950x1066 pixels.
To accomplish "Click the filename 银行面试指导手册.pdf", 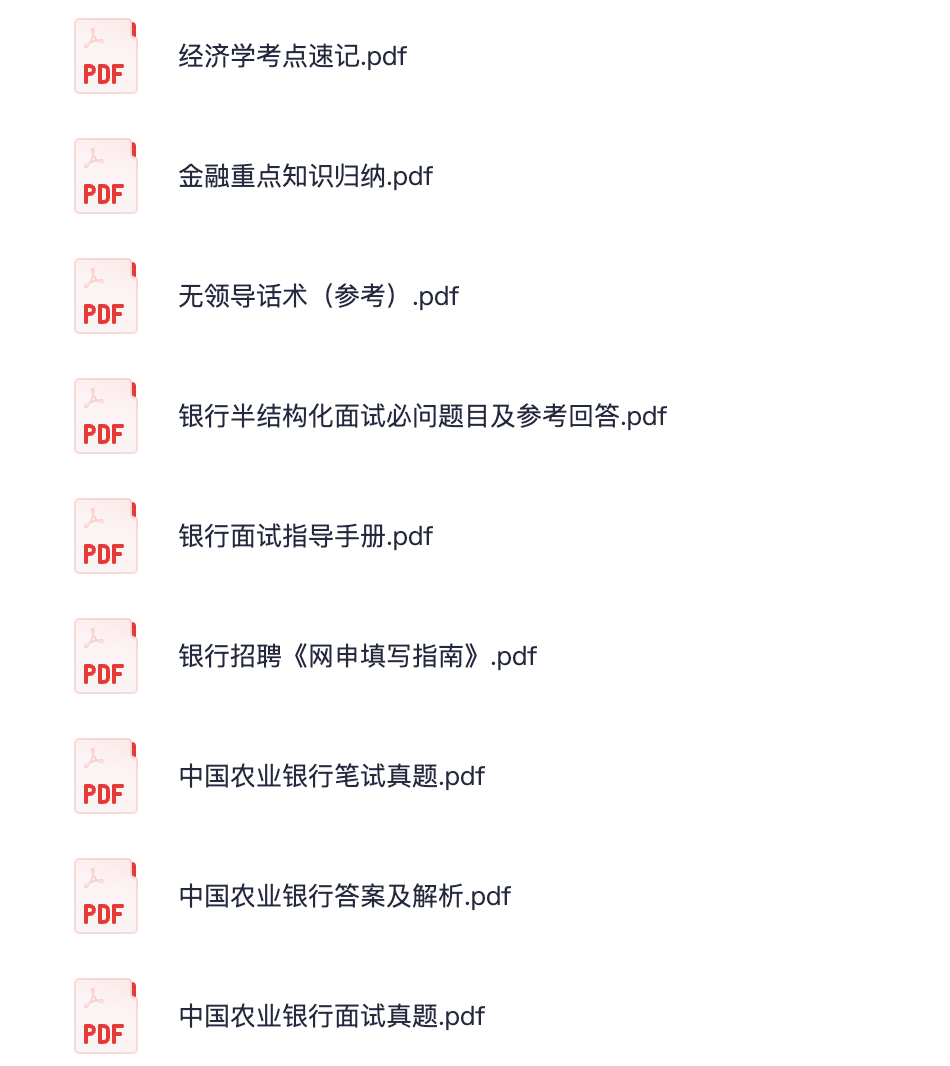I will pyautogui.click(x=305, y=536).
